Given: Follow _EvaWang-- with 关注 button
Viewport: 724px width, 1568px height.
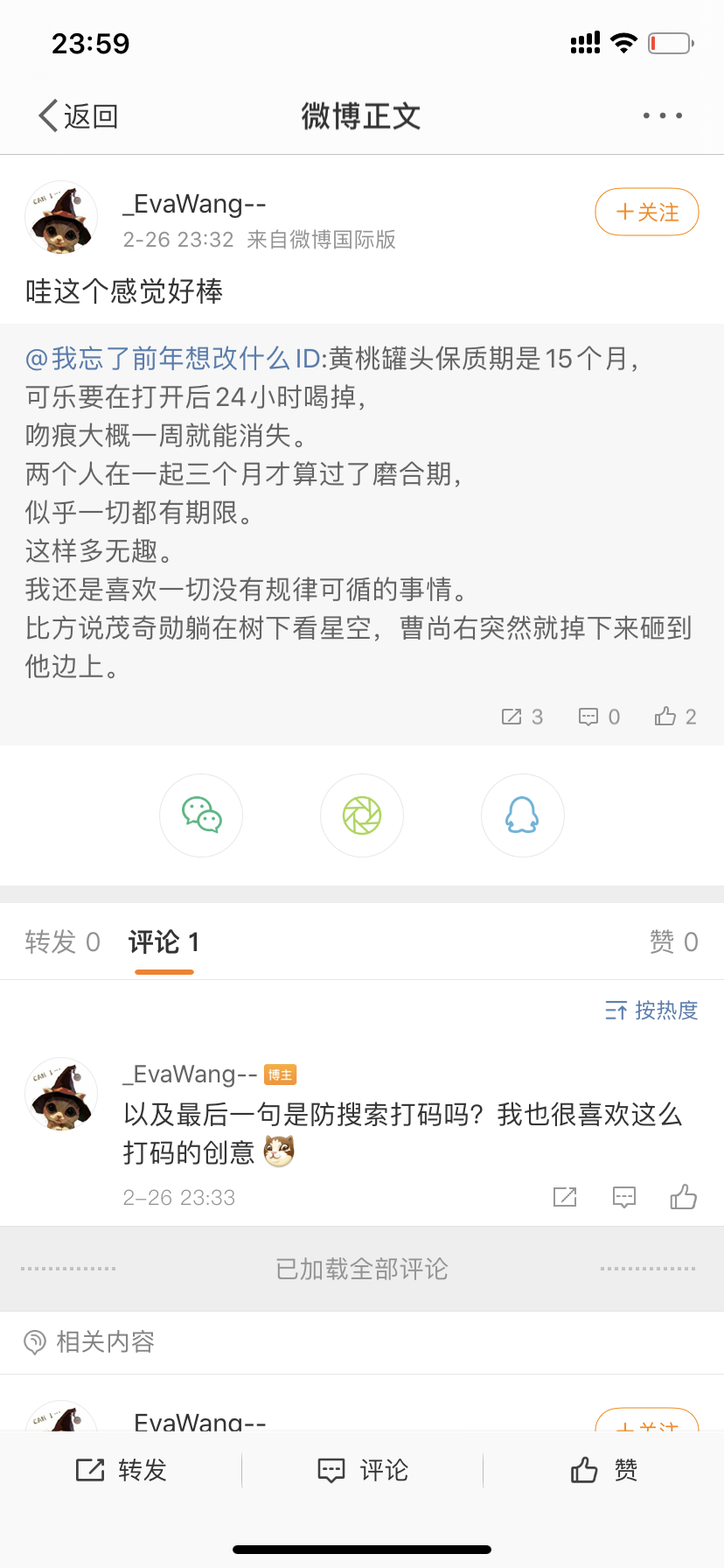Looking at the screenshot, I should pyautogui.click(x=646, y=212).
